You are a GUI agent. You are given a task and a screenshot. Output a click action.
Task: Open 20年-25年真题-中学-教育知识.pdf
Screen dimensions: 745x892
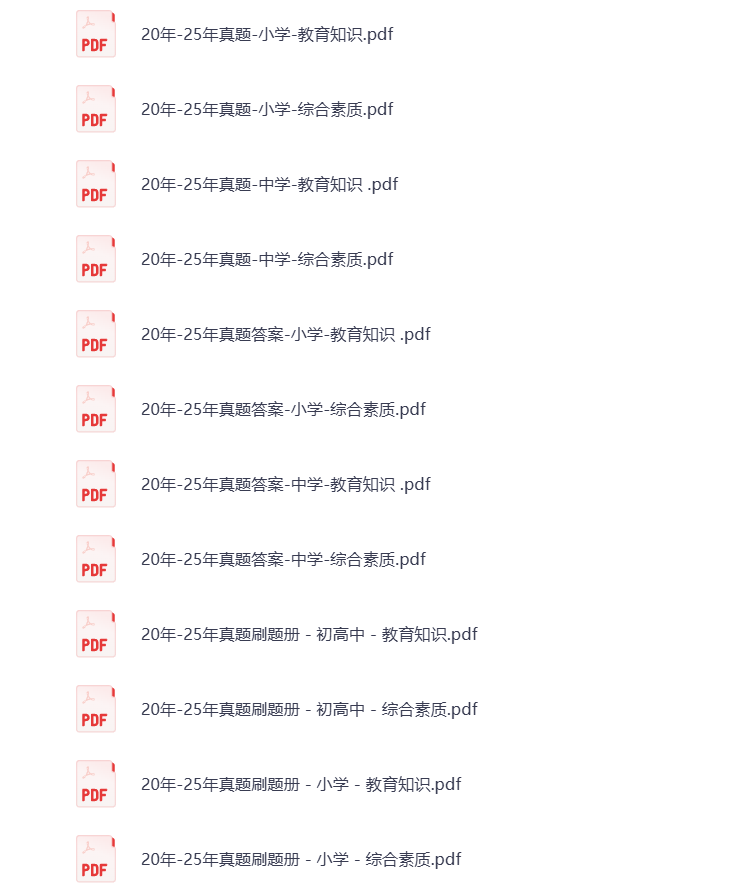click(x=268, y=184)
